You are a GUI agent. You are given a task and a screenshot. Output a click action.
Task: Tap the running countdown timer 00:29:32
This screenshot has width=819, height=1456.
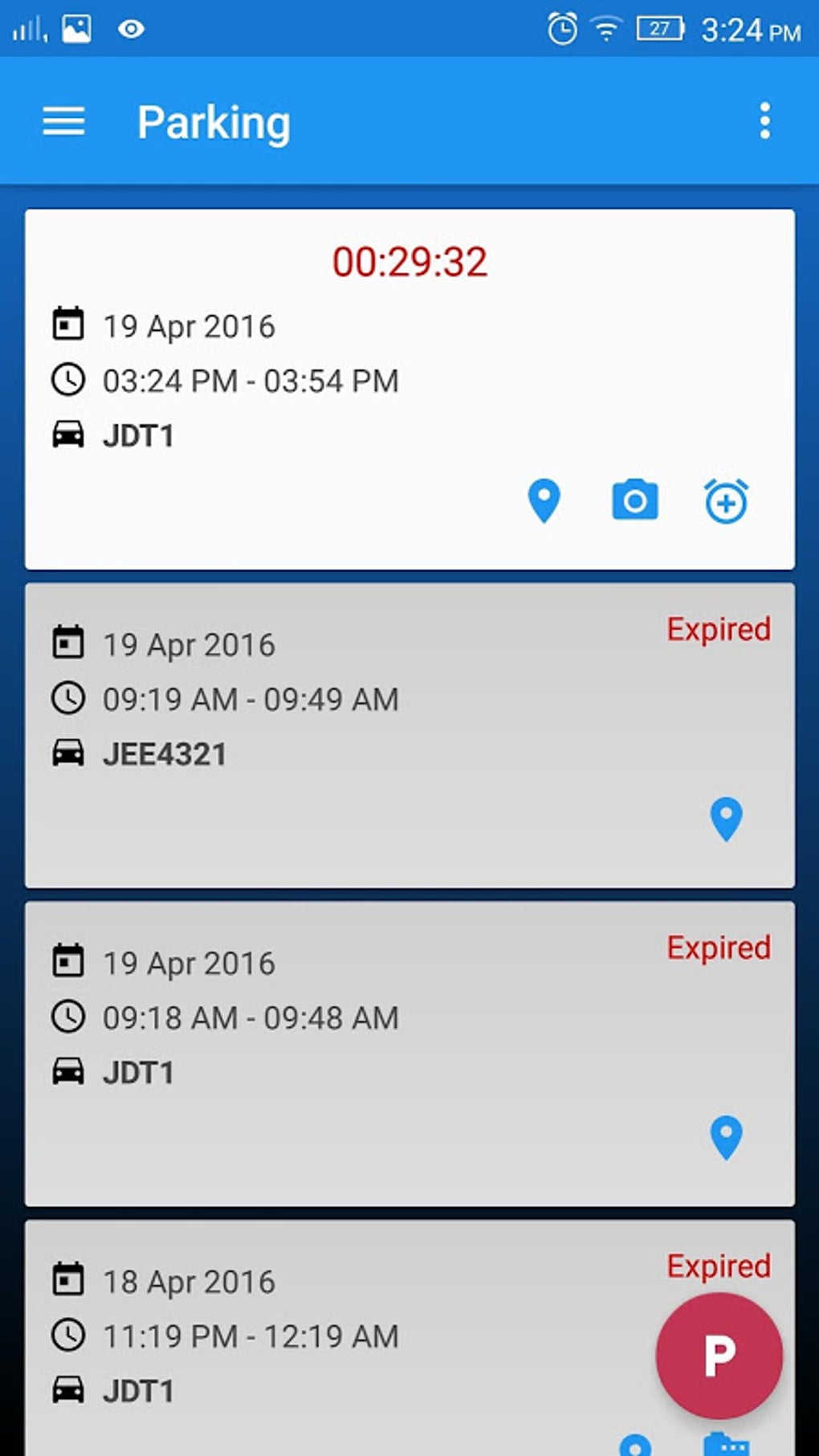409,259
